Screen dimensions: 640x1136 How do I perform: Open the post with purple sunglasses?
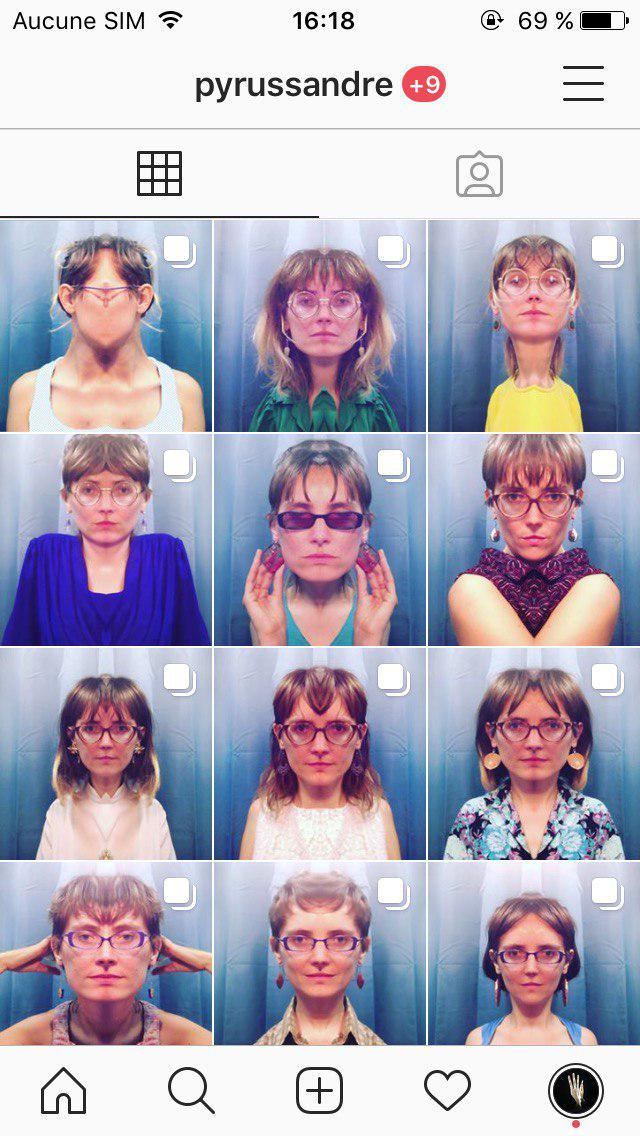pos(320,540)
